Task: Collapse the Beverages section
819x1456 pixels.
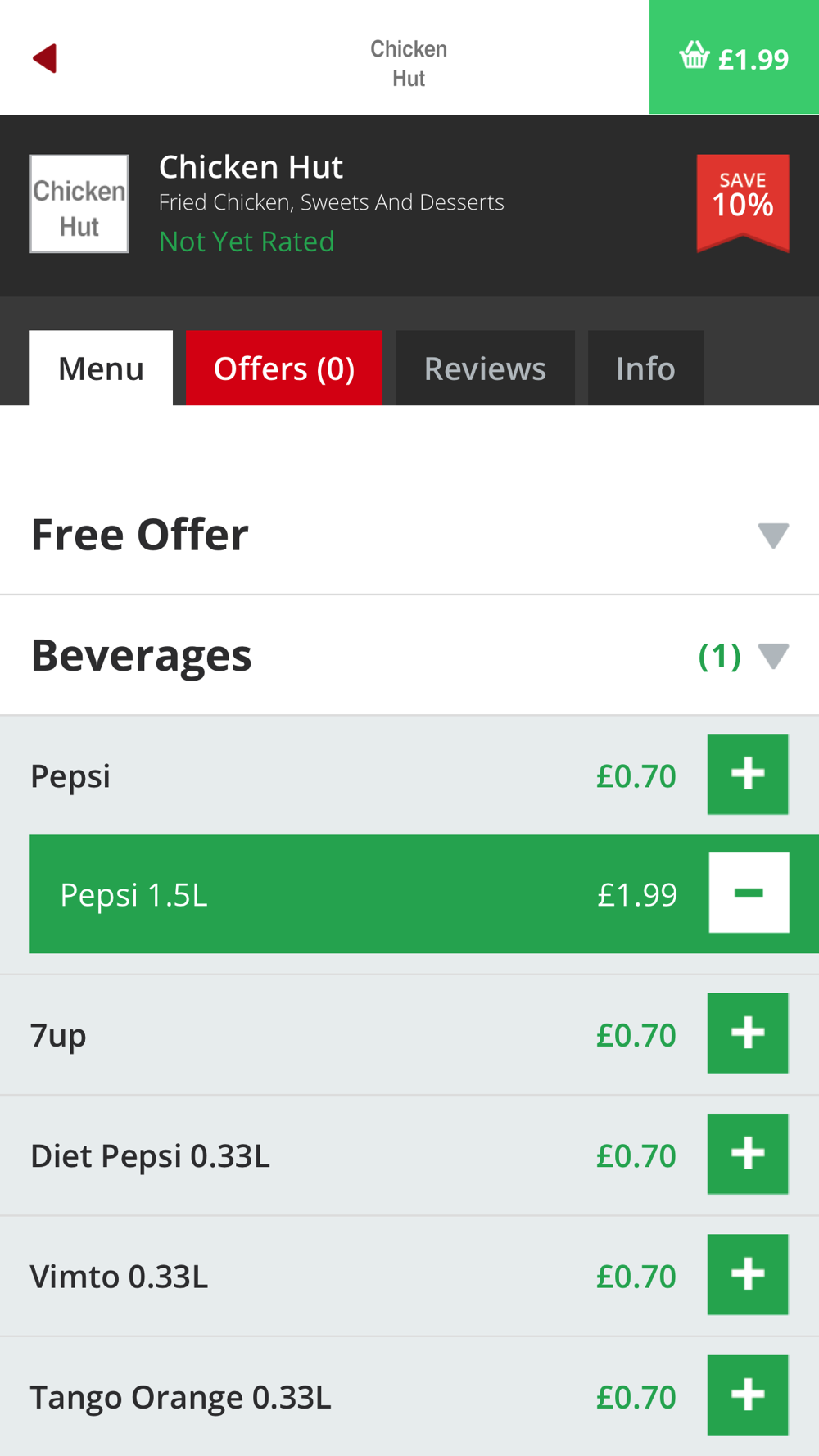Action: click(409, 655)
